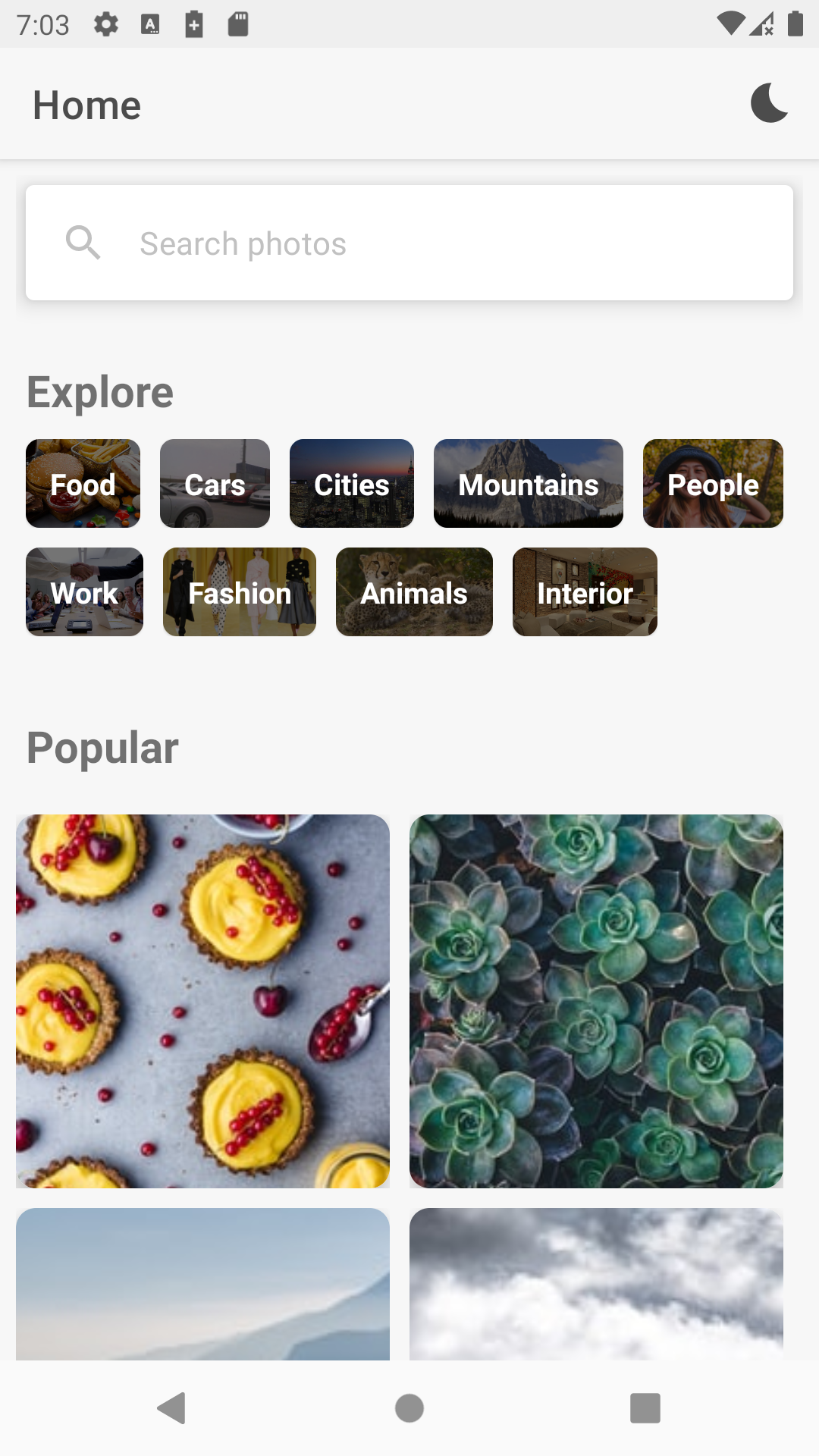Open recent apps via the square button

click(645, 1408)
